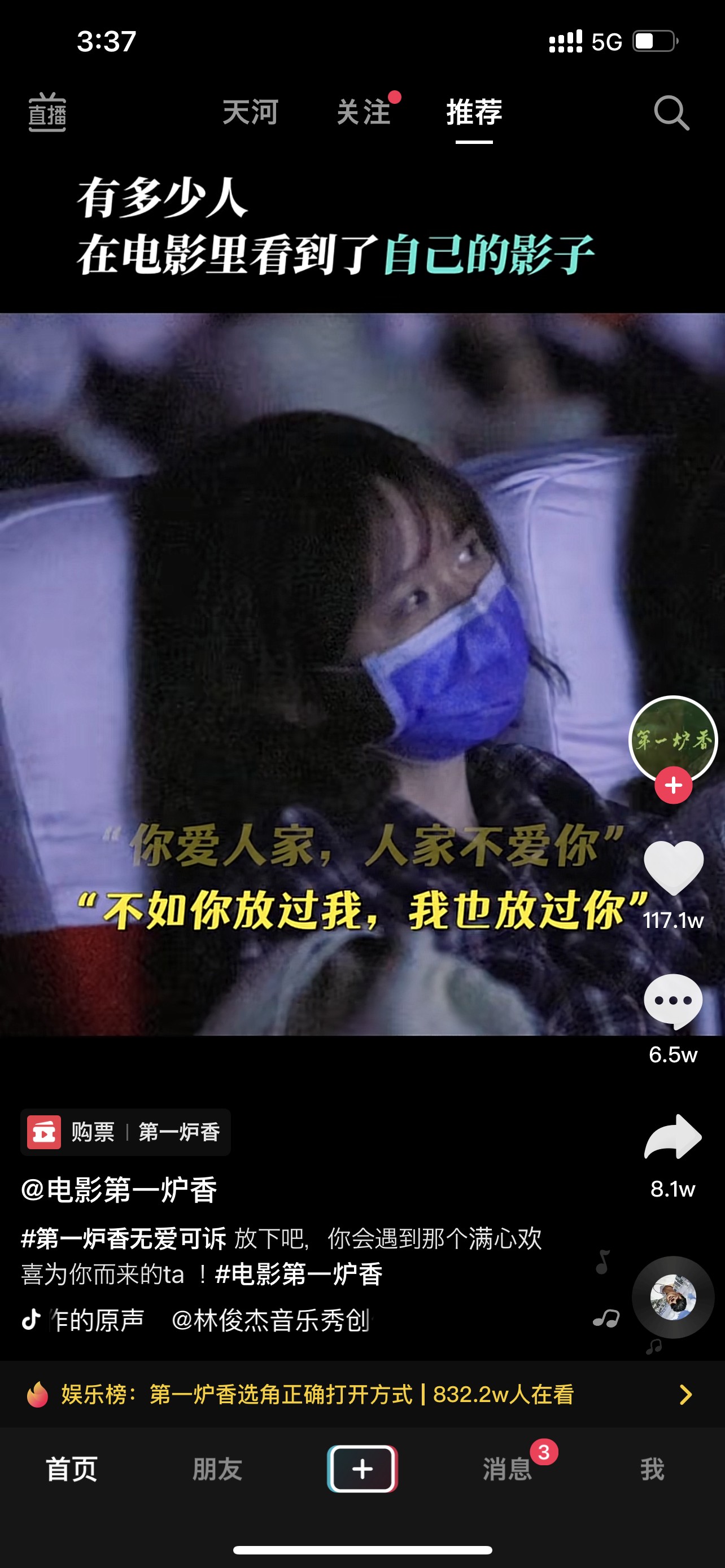Open the 娱乐榜 trending banner
Viewport: 725px width, 1568px height.
coord(359,1394)
